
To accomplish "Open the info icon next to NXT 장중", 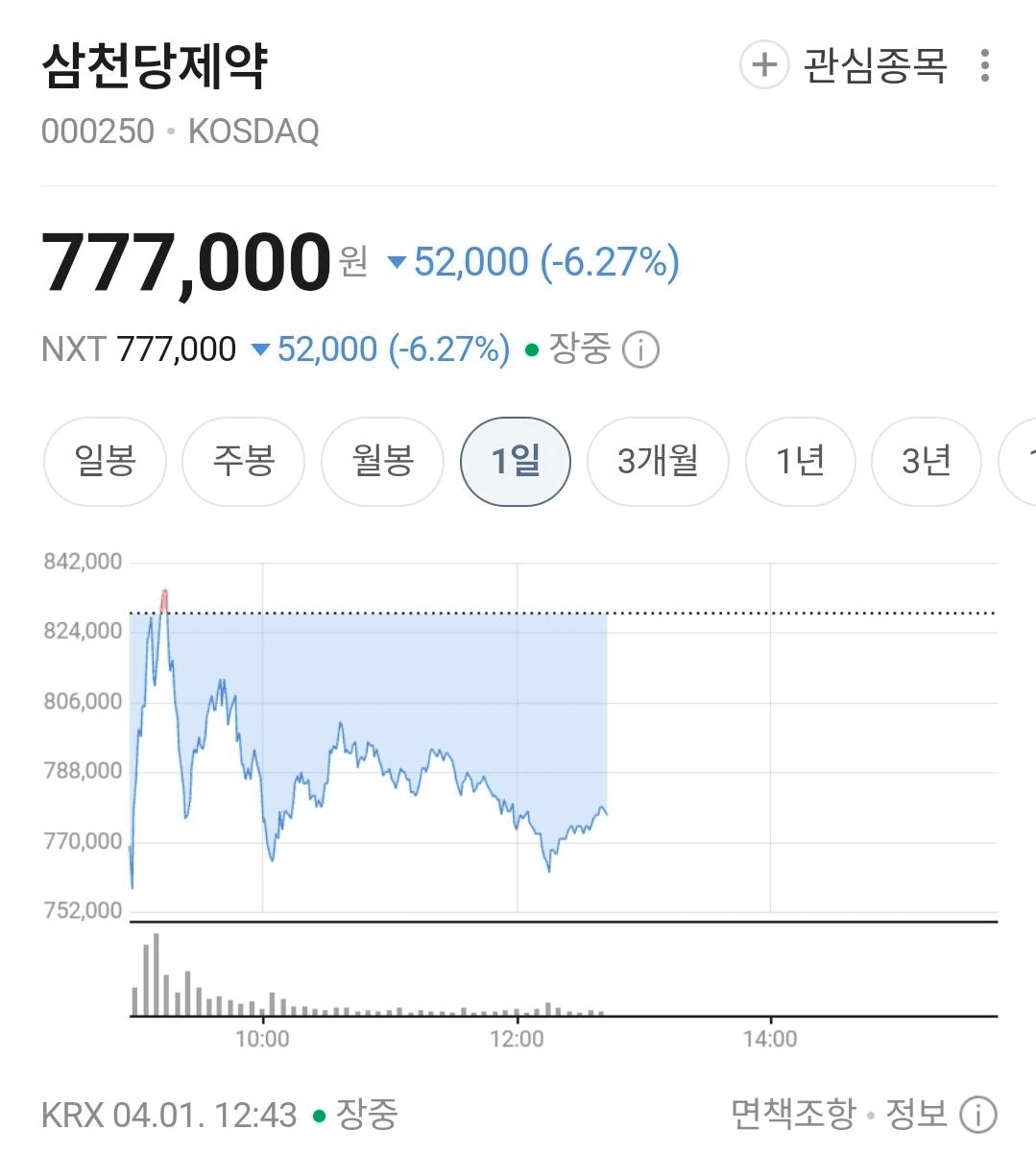I will coord(640,349).
